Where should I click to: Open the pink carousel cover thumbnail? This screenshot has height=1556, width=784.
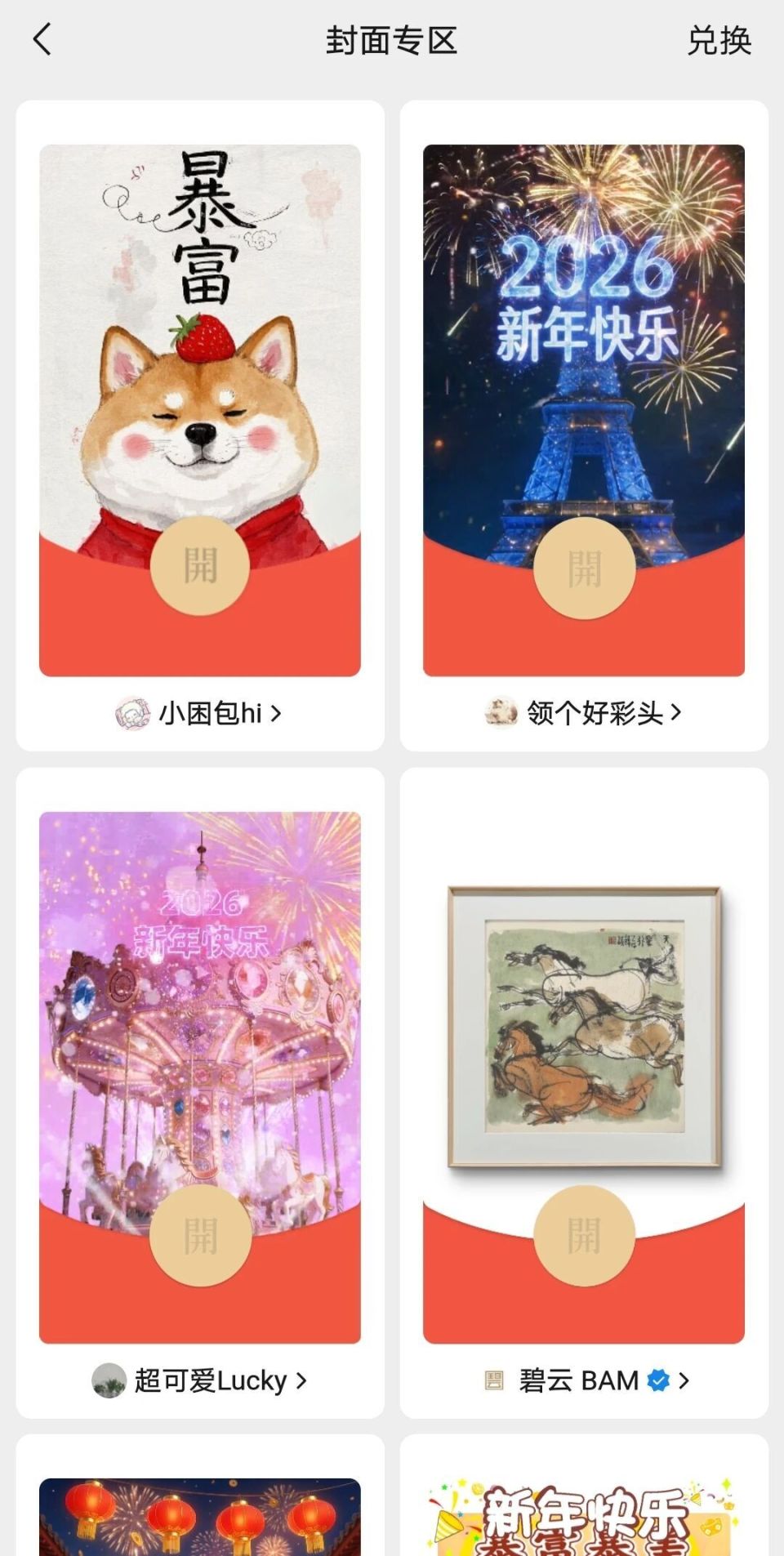coord(198,1021)
